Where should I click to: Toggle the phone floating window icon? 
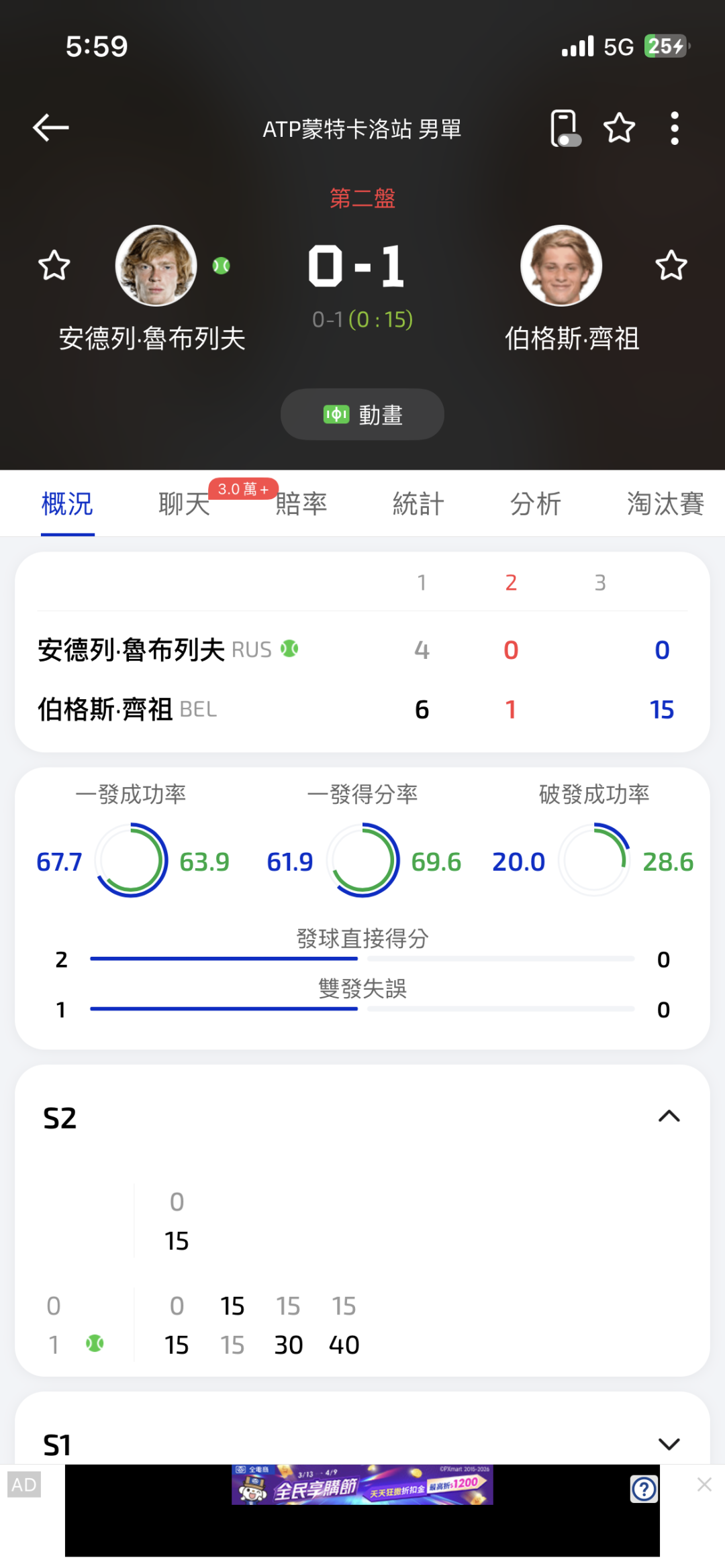pos(565,128)
